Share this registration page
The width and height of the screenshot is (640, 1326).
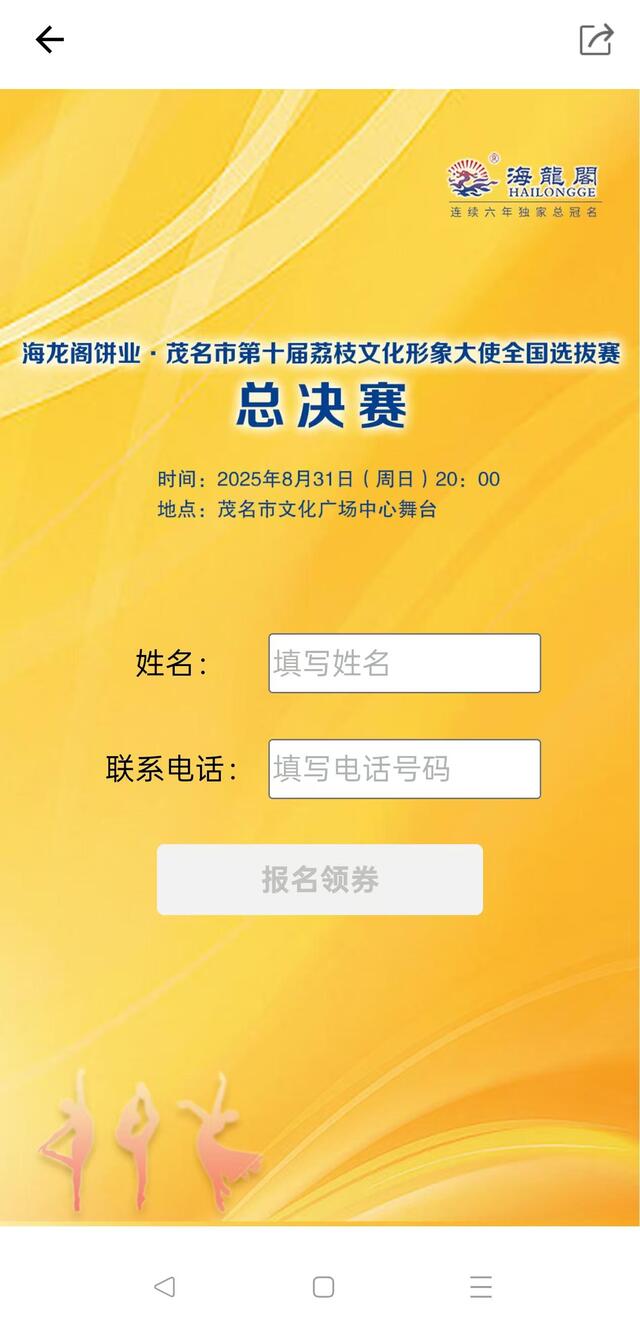point(596,40)
